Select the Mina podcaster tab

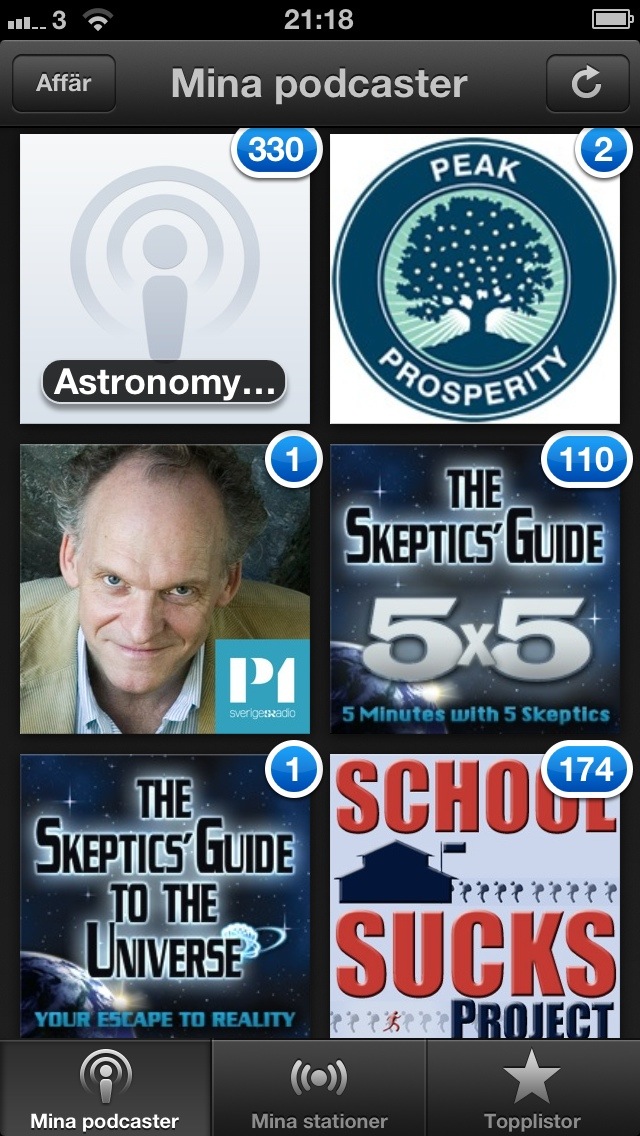[105, 1090]
